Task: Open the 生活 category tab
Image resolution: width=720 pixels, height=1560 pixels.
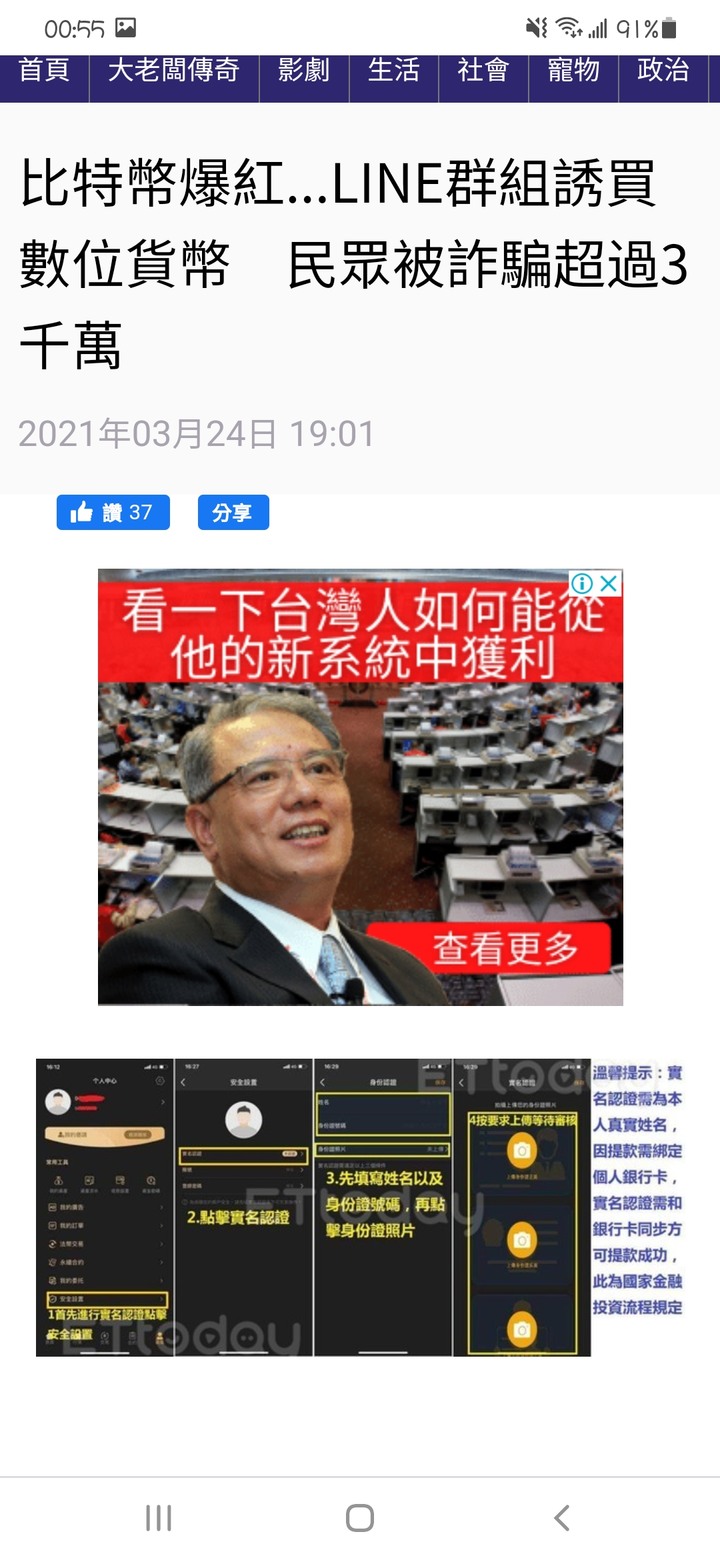Action: [x=393, y=72]
